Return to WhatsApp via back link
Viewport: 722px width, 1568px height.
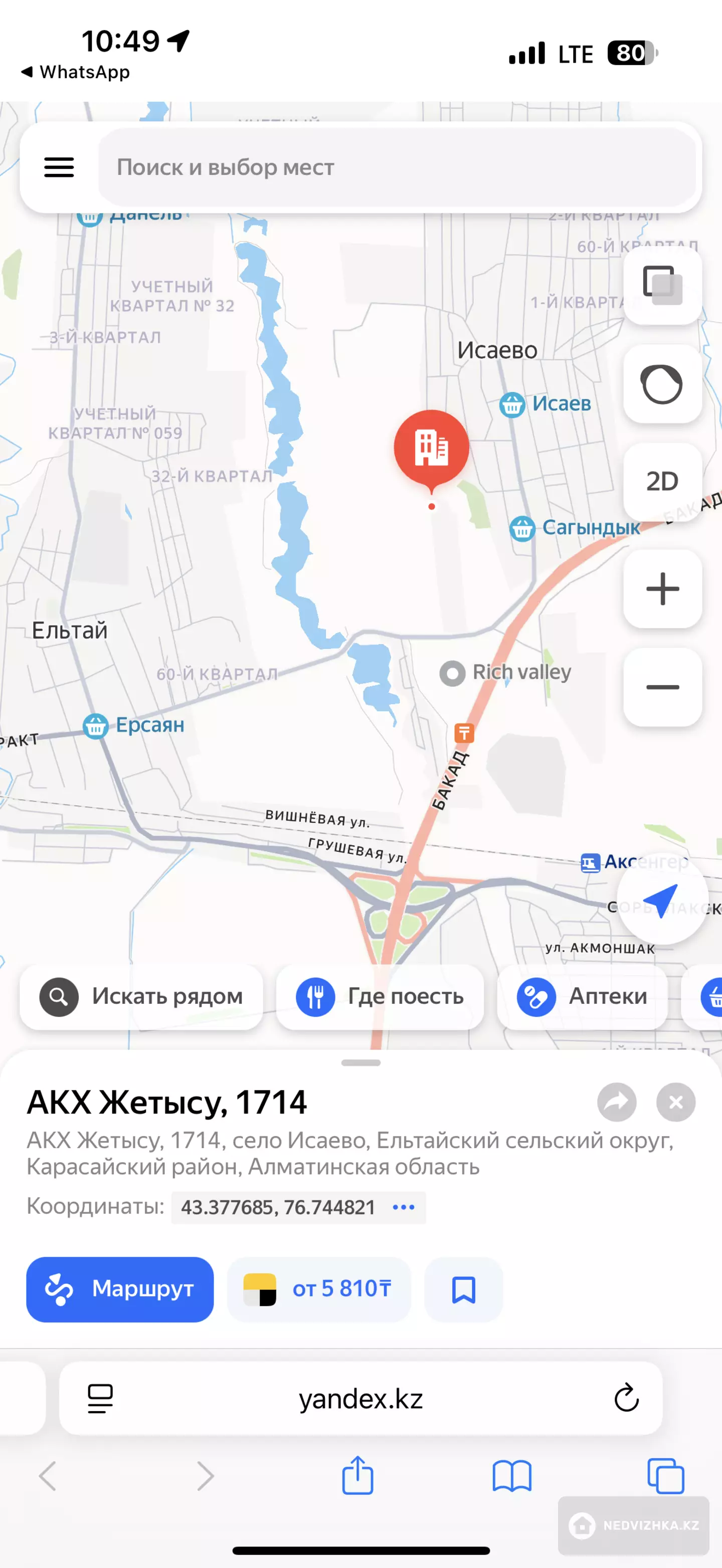[x=76, y=72]
